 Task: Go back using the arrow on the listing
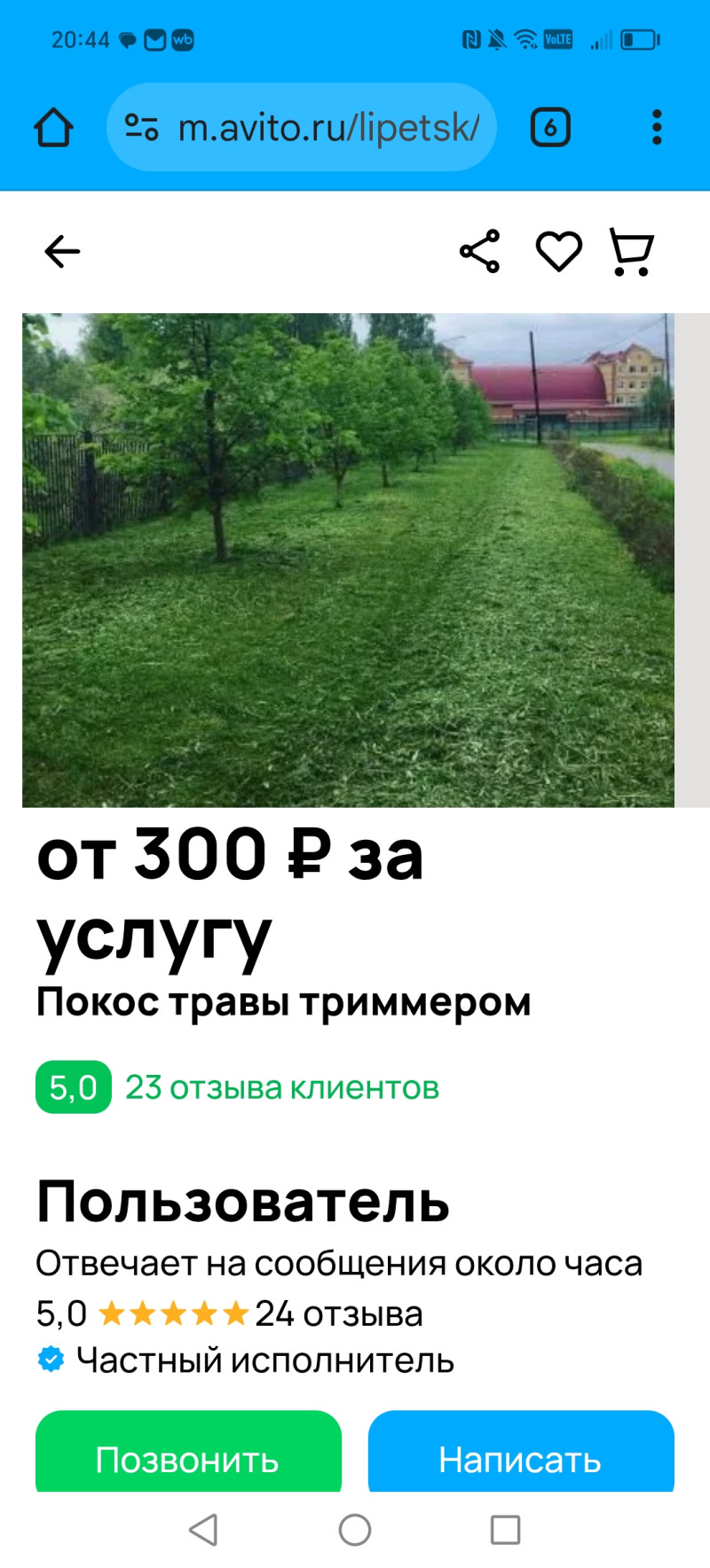pyautogui.click(x=62, y=252)
